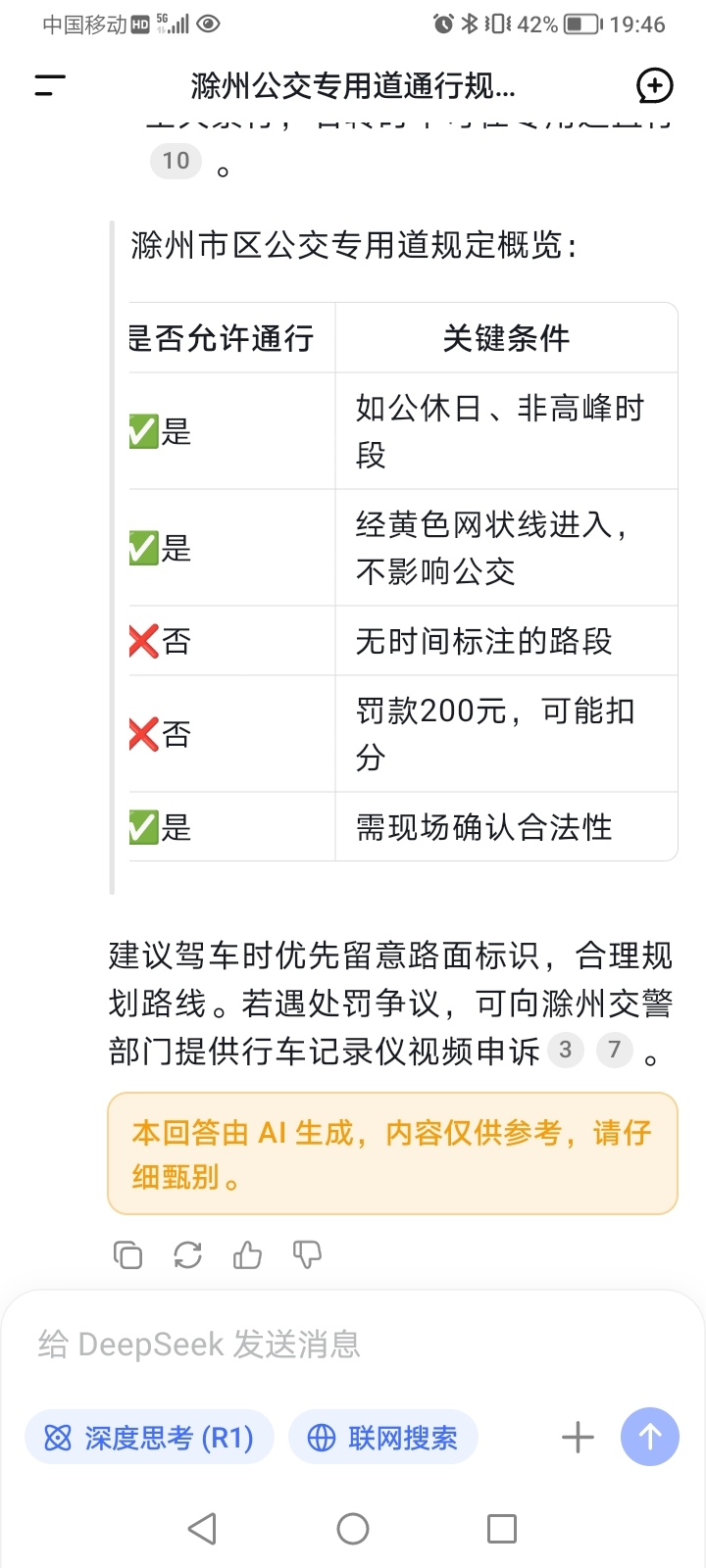
Task: Like this answer with thumbs up
Action: tap(247, 1254)
